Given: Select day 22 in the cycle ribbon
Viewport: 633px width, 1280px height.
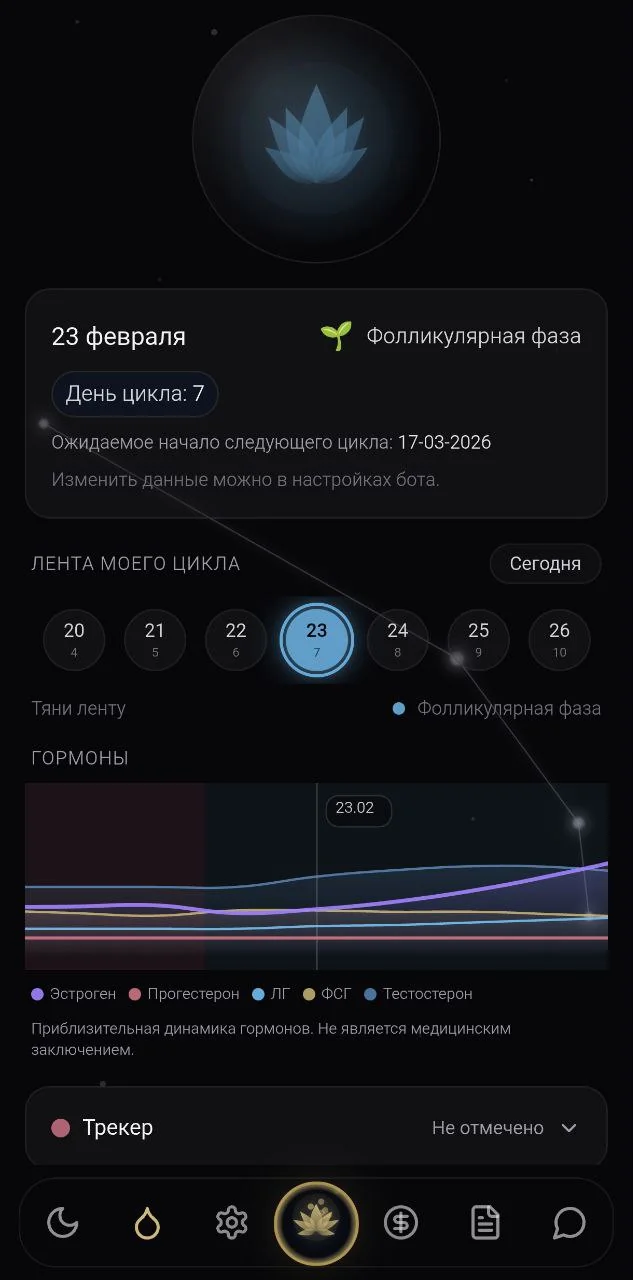Looking at the screenshot, I should click(236, 639).
